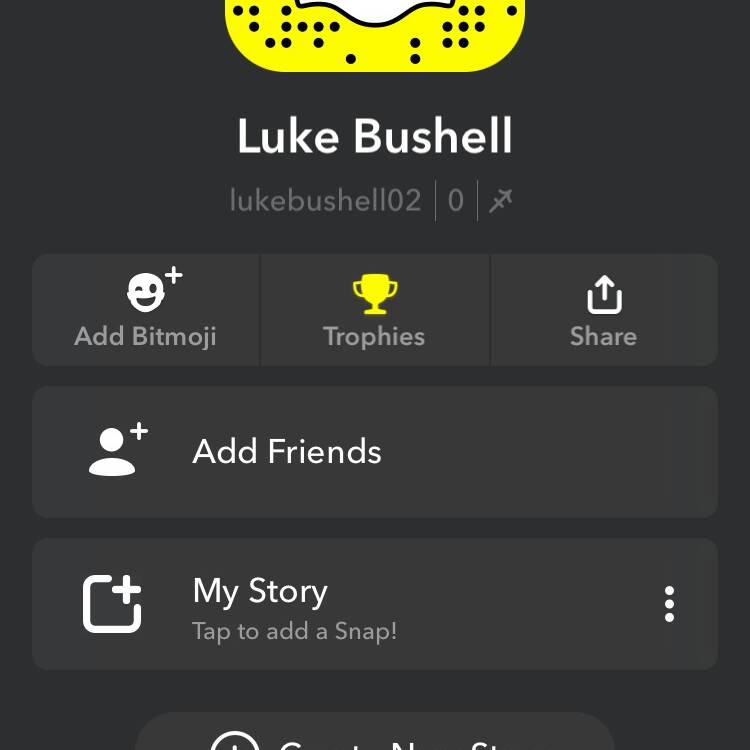
Task: Tap the Create New Story button
Action: pos(374,735)
